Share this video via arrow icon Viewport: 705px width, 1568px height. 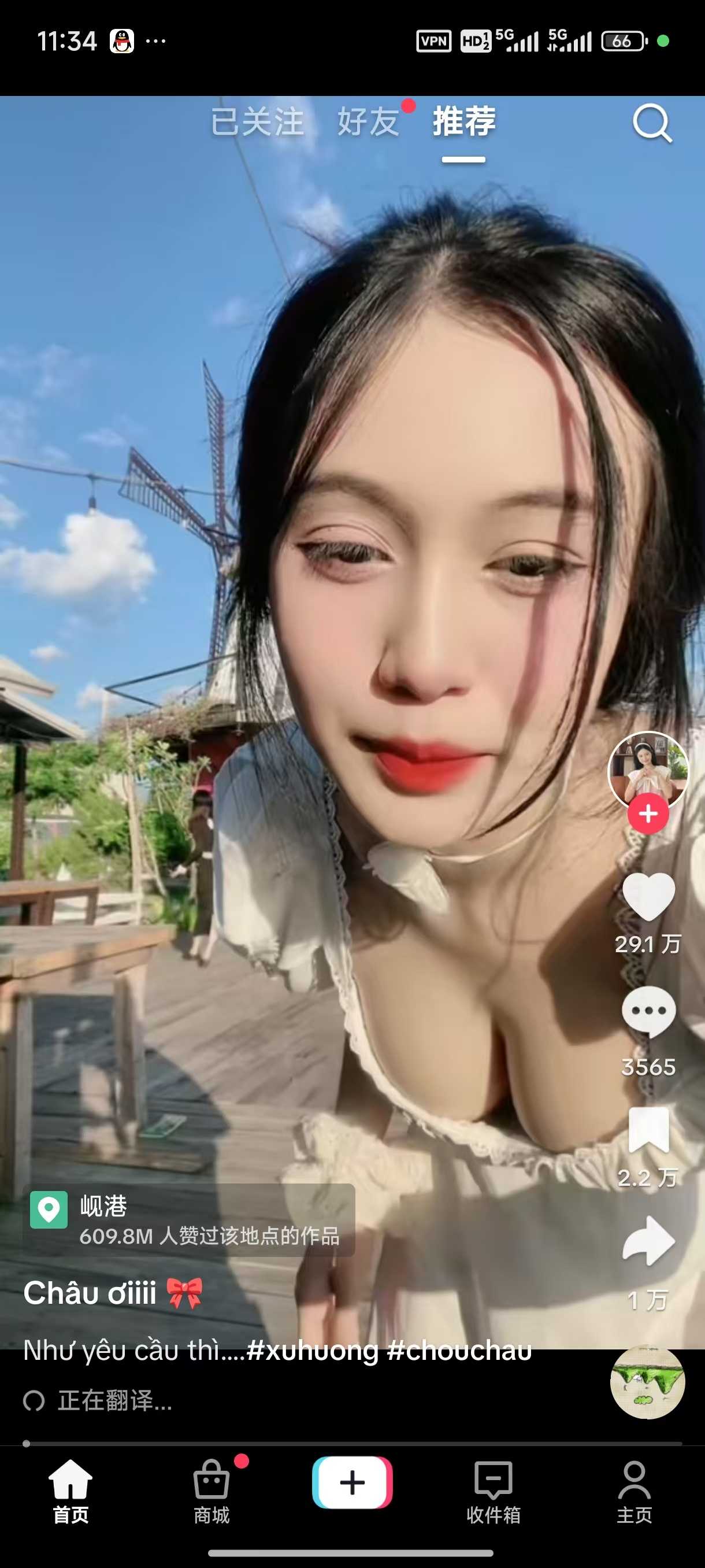point(648,1242)
